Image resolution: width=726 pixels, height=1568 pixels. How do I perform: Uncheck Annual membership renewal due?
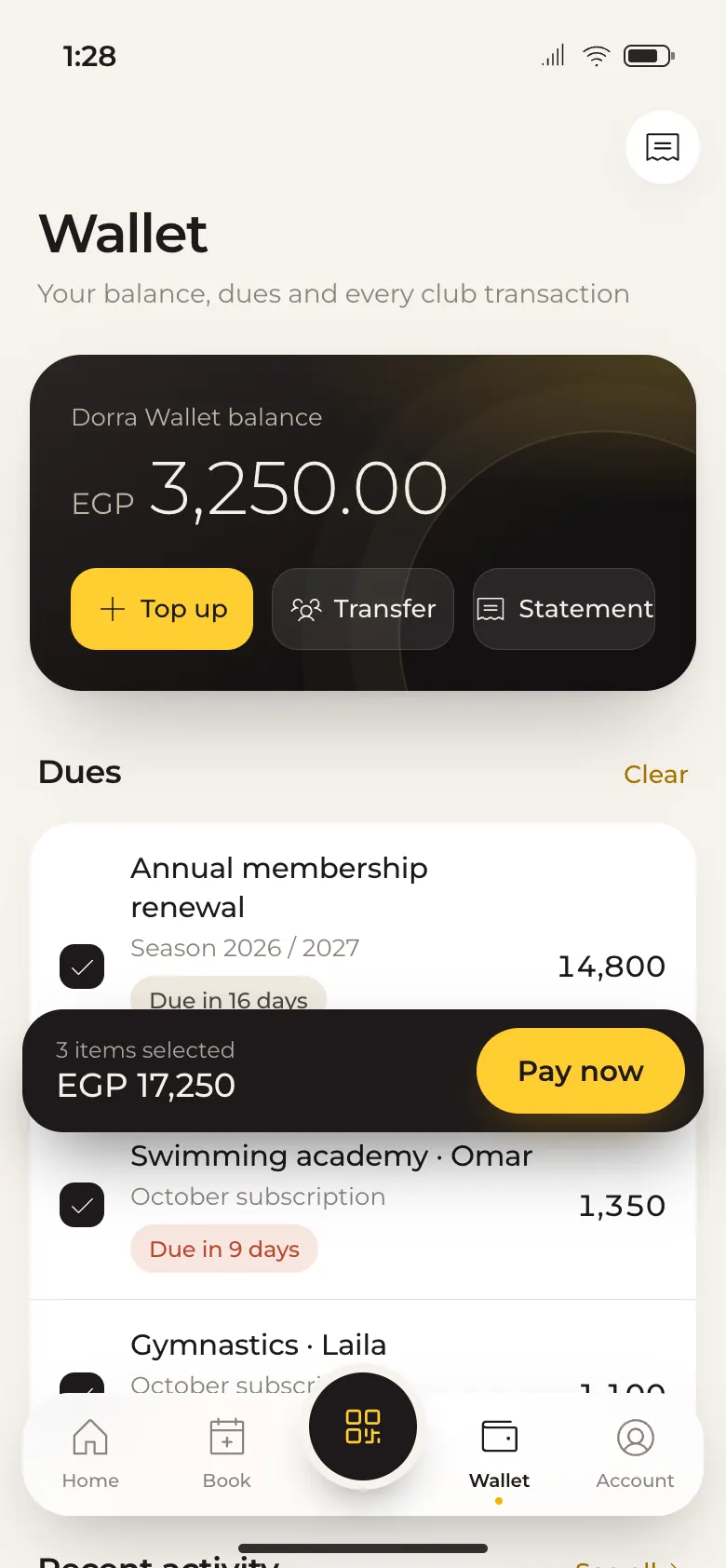[82, 966]
